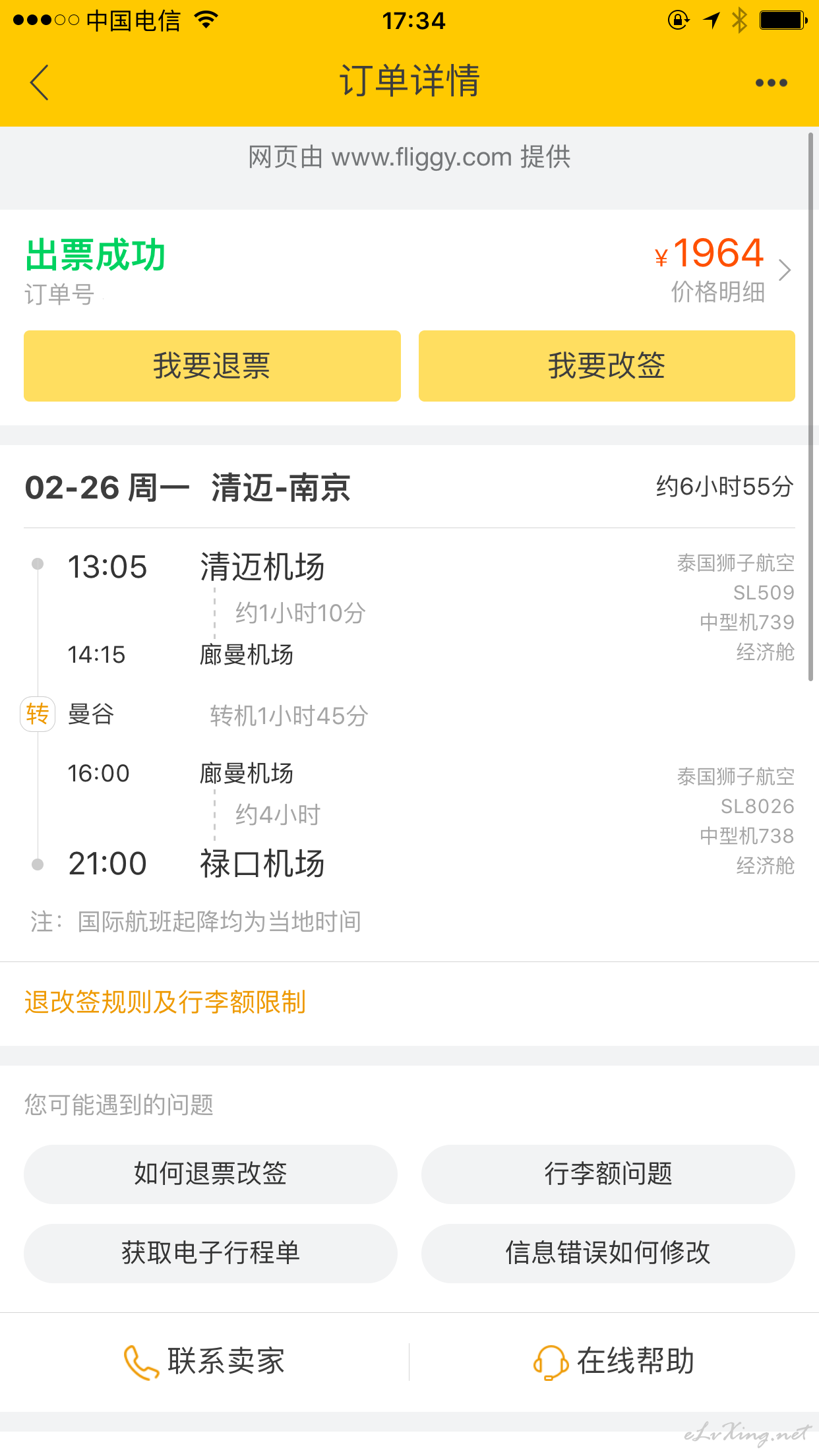
Task: Select the 信息错误如何修改 chip
Action: [608, 1253]
